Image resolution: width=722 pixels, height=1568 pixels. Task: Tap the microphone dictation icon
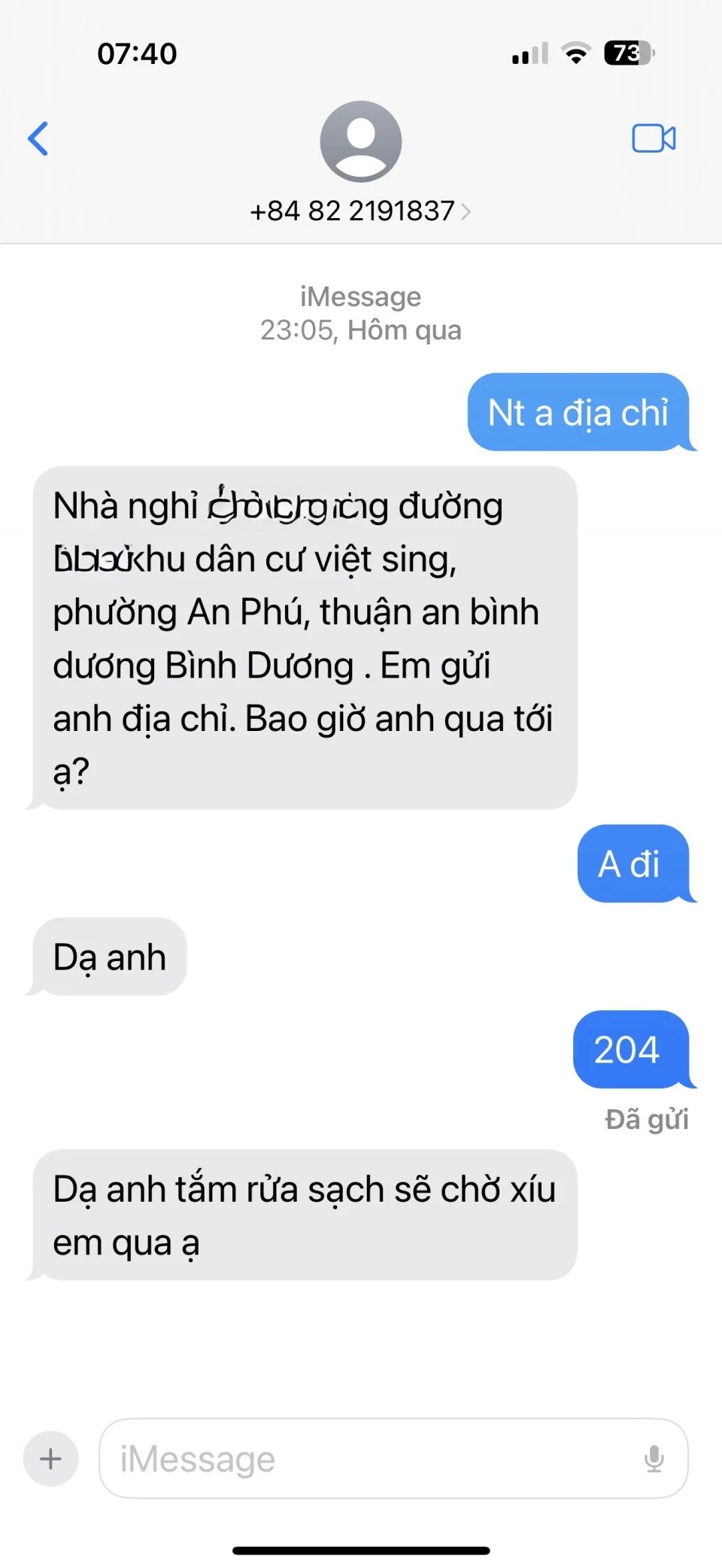(654, 1458)
